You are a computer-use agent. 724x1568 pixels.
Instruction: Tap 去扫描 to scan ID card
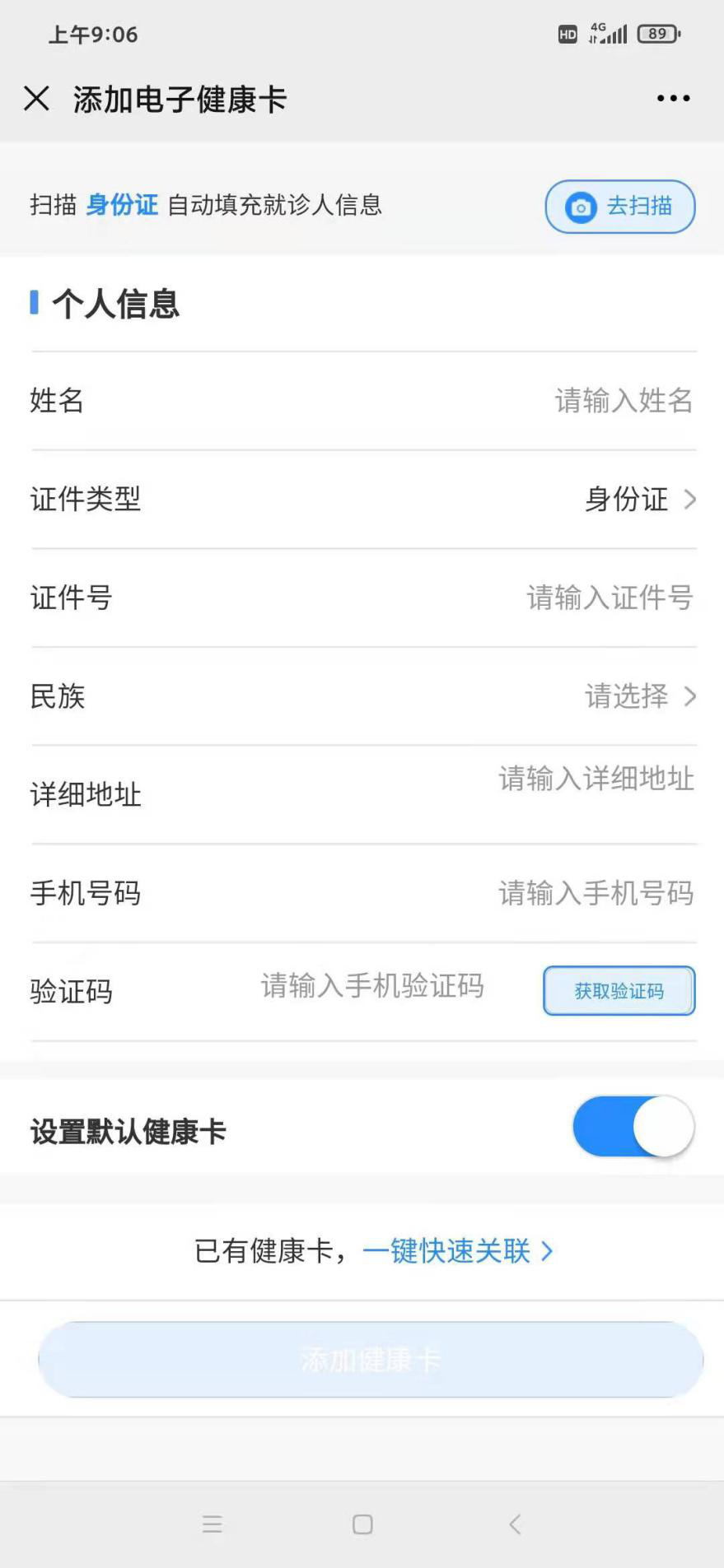click(620, 206)
